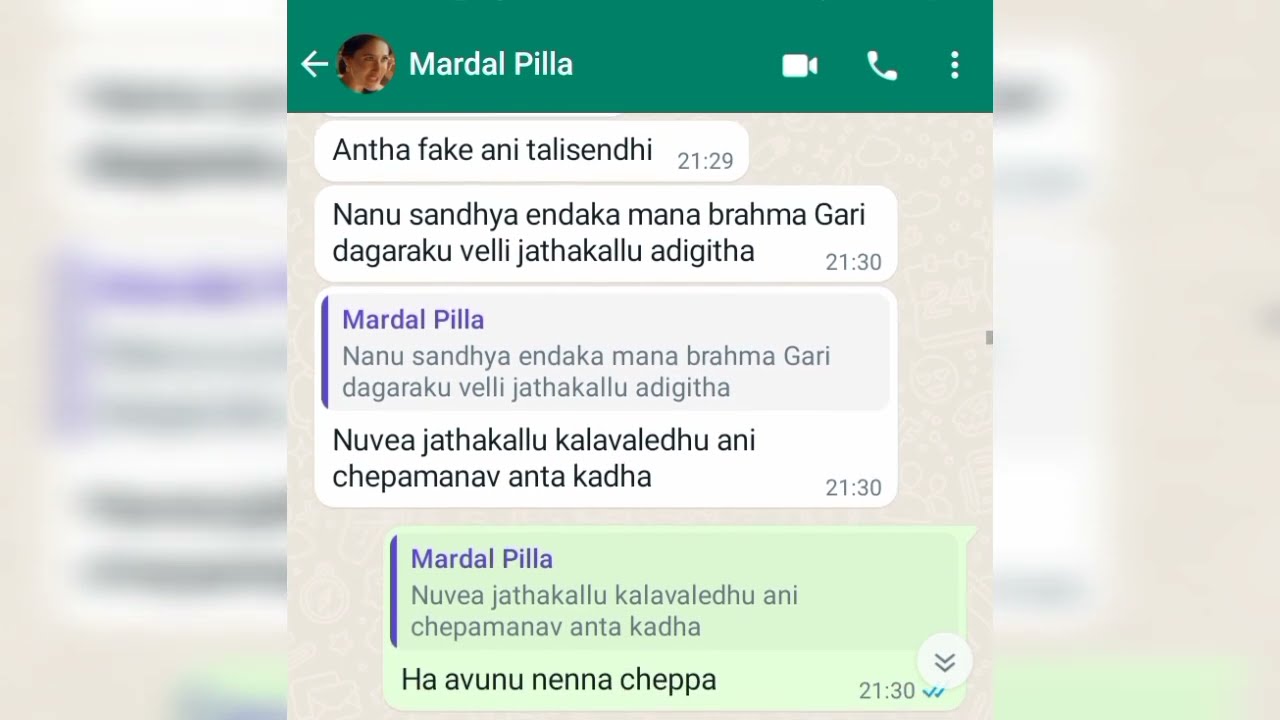This screenshot has height=720, width=1280.
Task: Jump to latest messages with double-chevron button
Action: click(x=944, y=662)
